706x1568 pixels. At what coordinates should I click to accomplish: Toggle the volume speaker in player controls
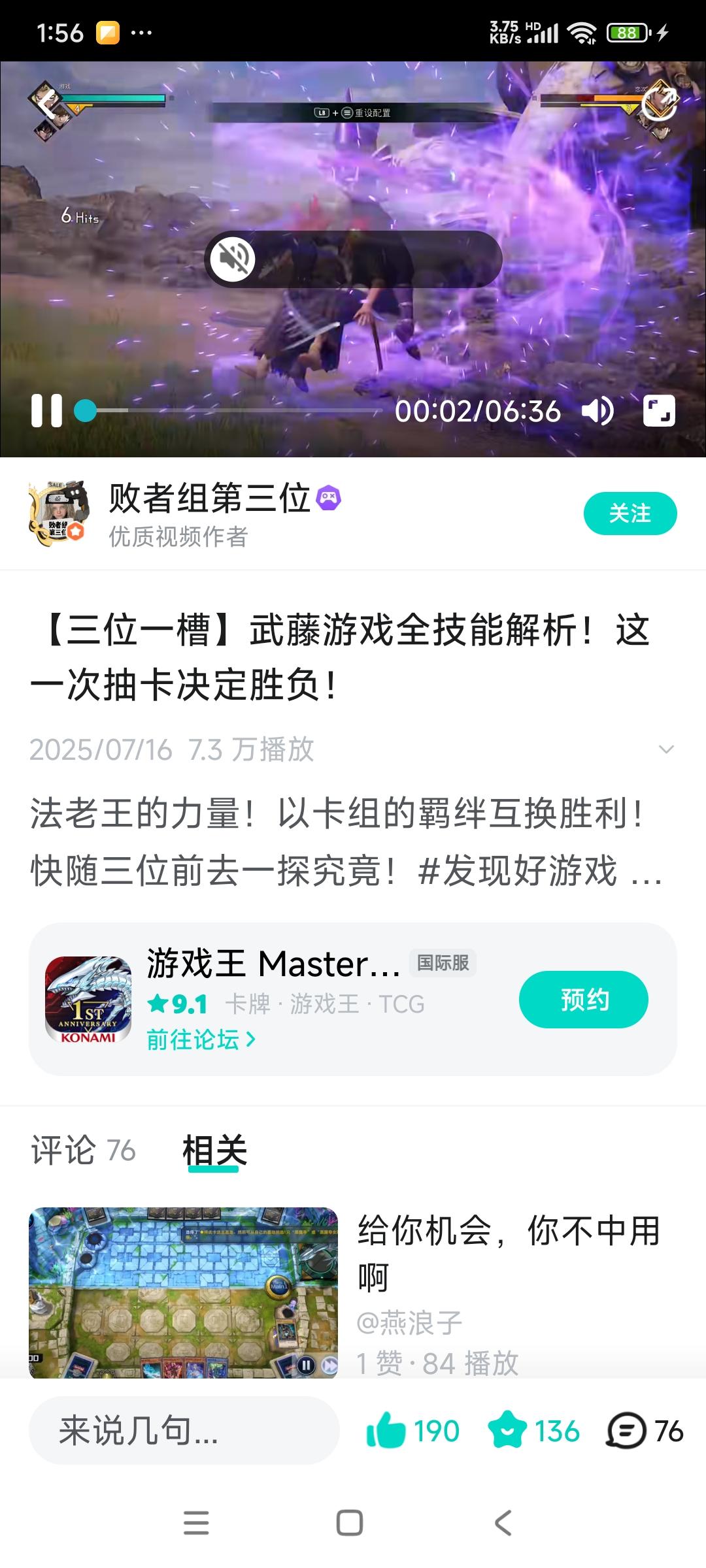[597, 411]
